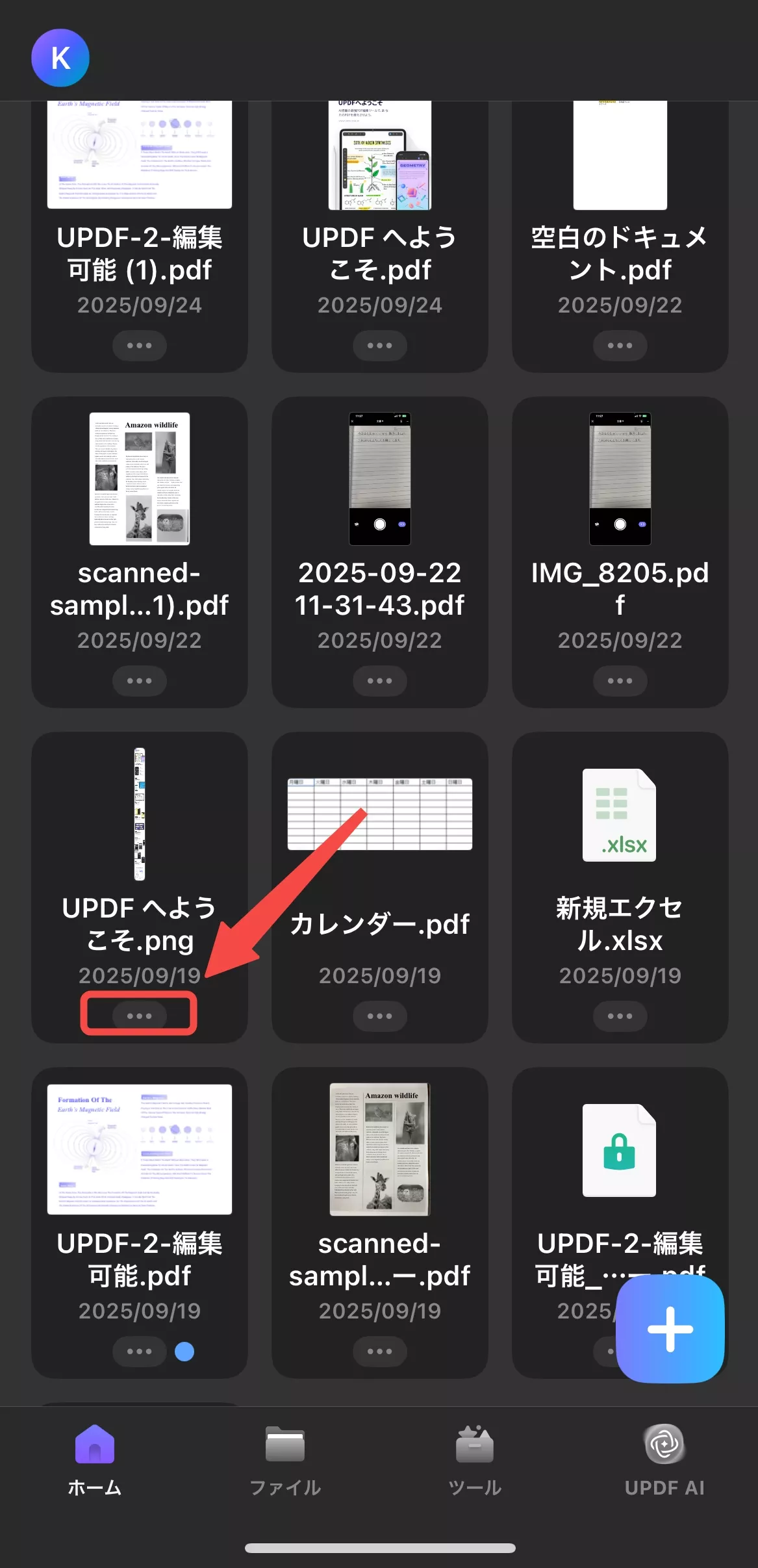Open more options for 空白のドキュメント.pdf
Screen dimensions: 758x1568
[x=620, y=345]
